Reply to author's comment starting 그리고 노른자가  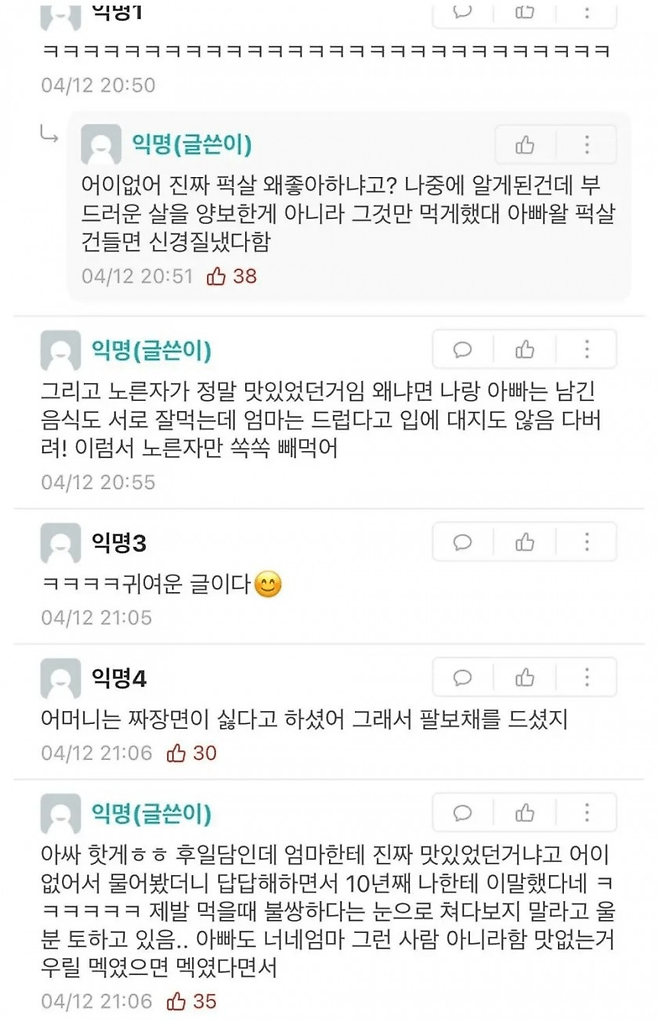tap(463, 349)
